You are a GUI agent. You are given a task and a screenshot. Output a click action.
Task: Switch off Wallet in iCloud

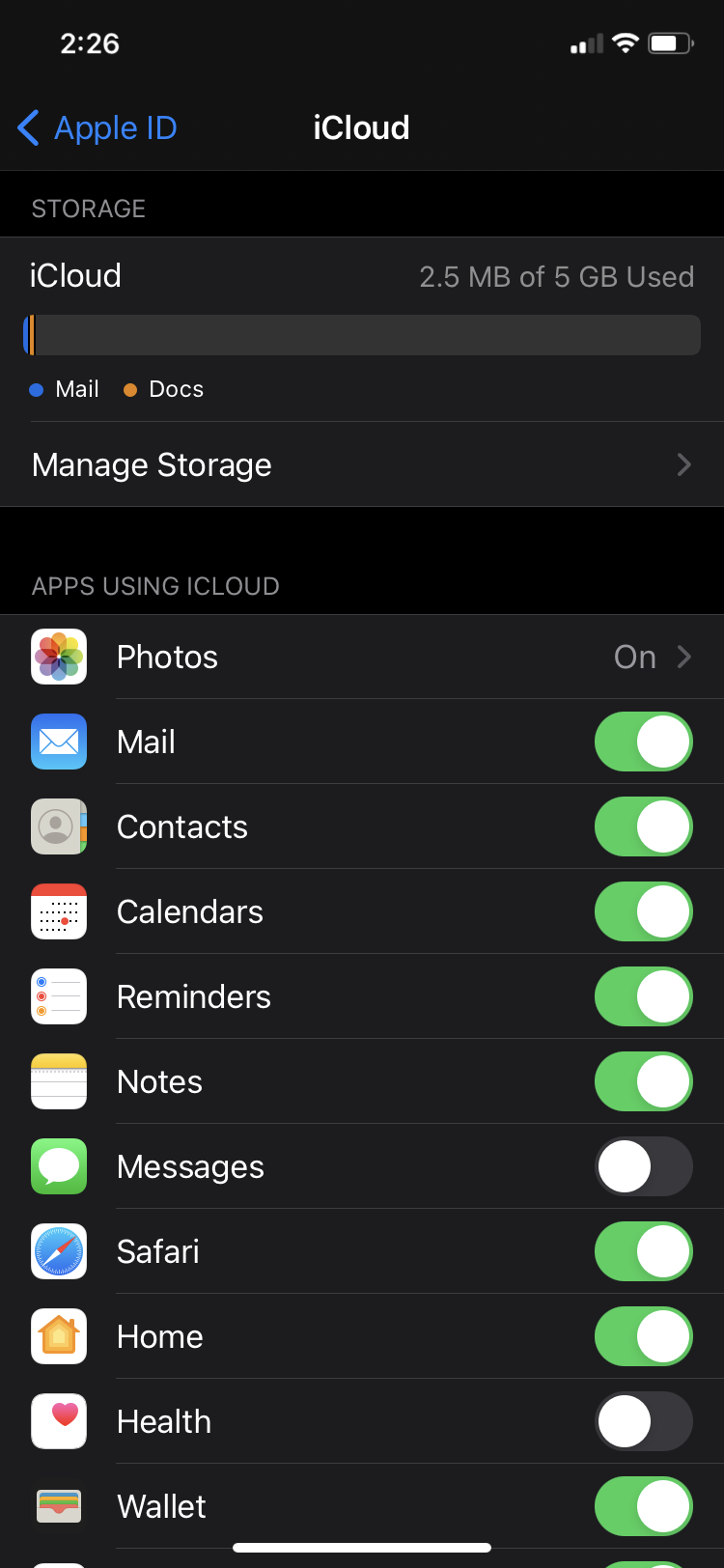tap(643, 1506)
